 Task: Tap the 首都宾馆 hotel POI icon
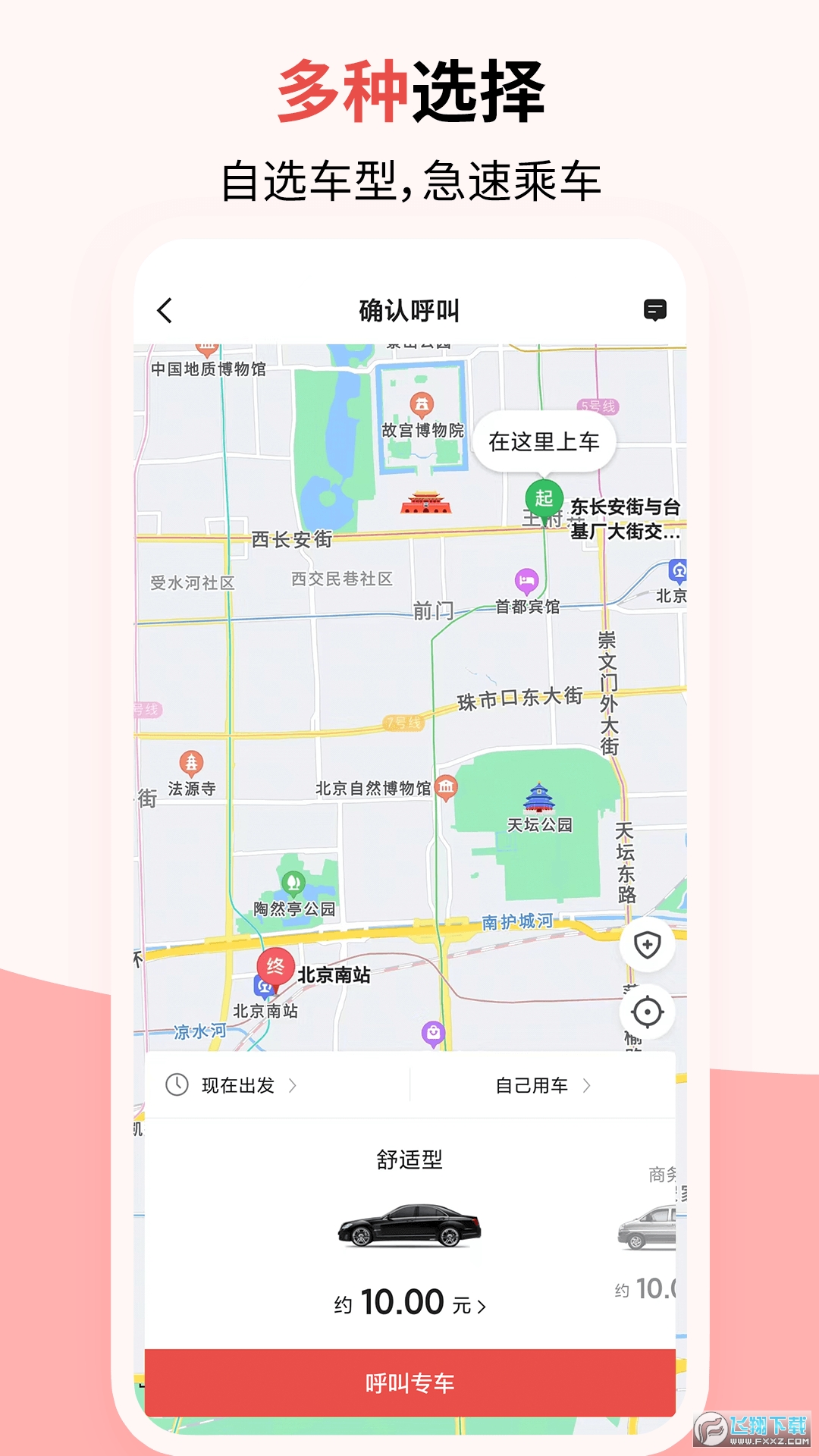(525, 579)
